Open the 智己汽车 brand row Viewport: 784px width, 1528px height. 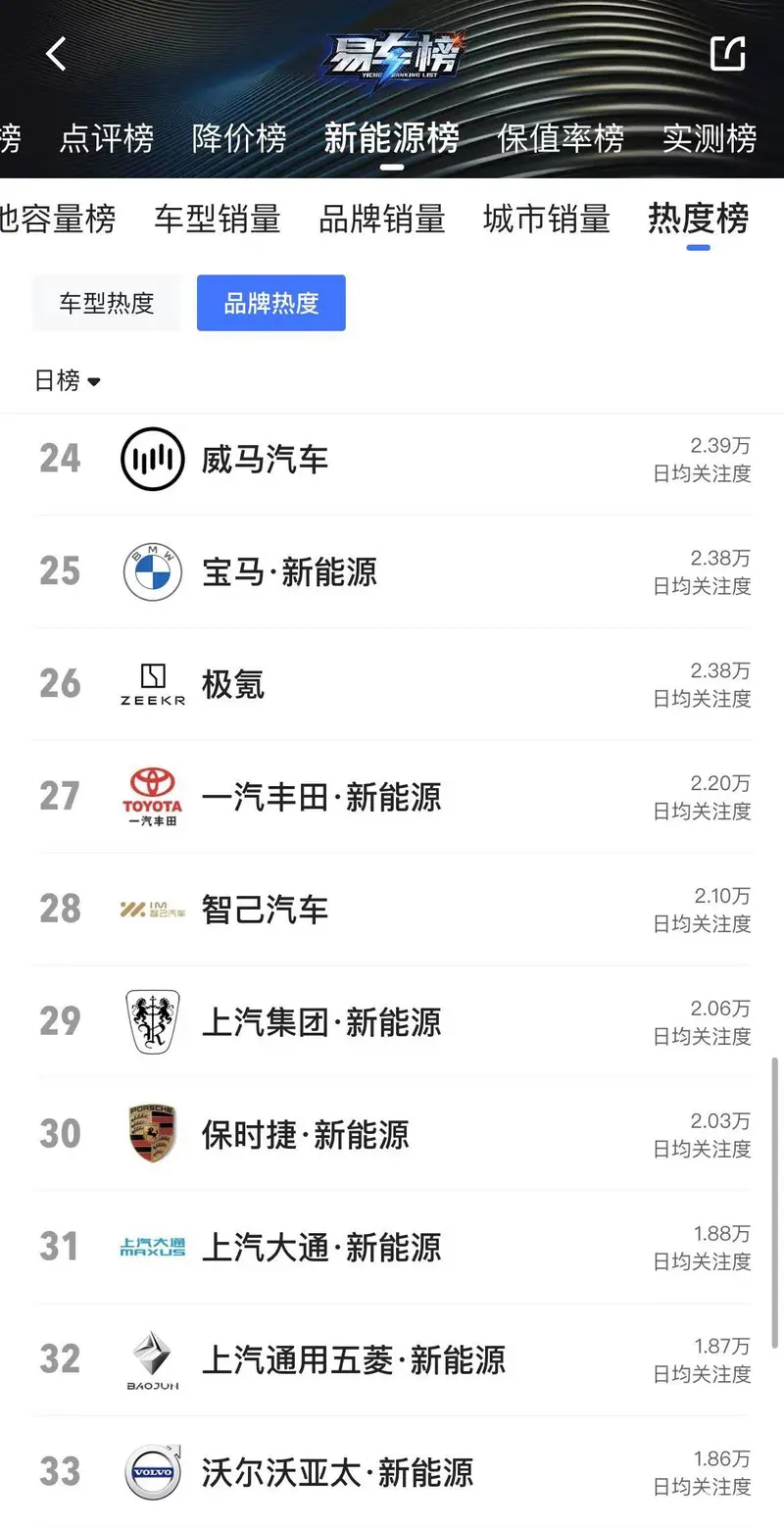point(265,910)
